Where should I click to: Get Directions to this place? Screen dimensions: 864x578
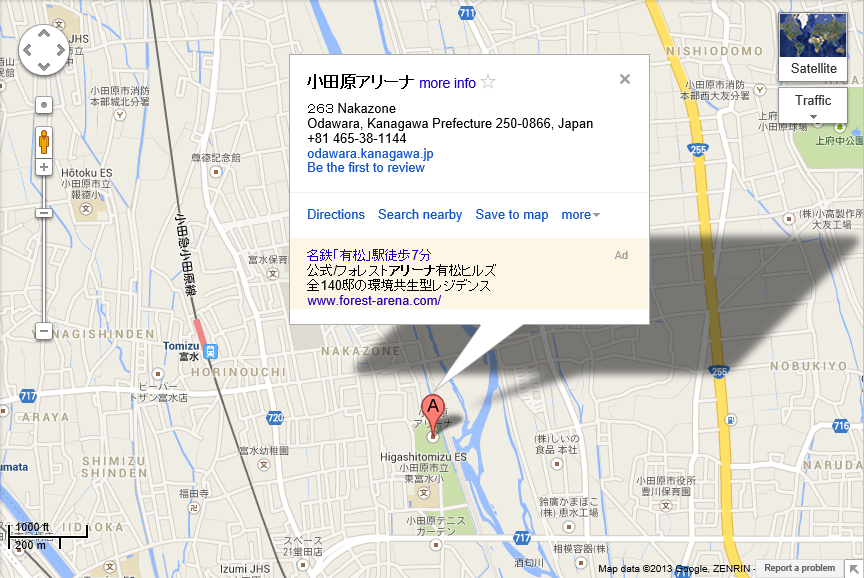336,214
